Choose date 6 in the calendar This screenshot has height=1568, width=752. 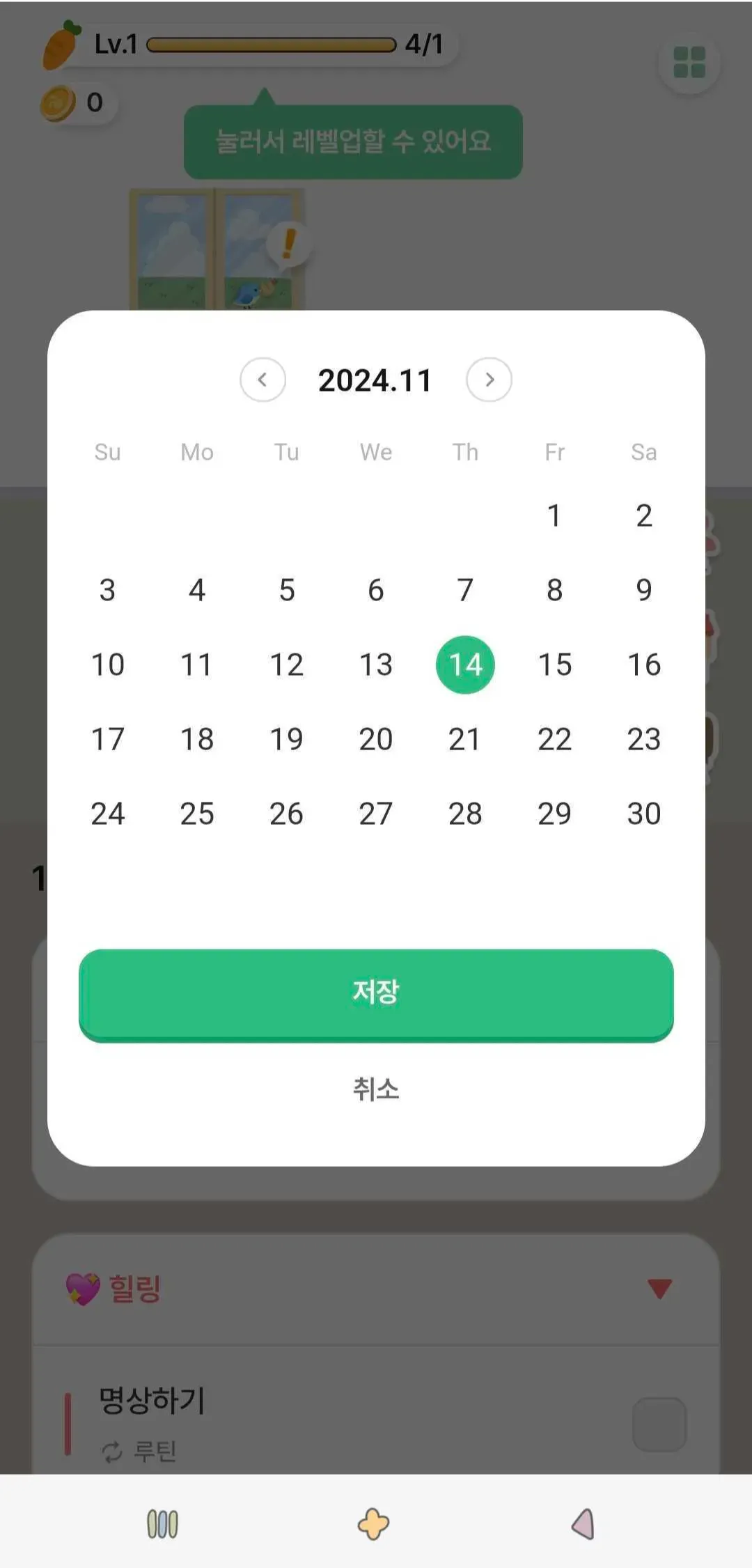pos(376,591)
